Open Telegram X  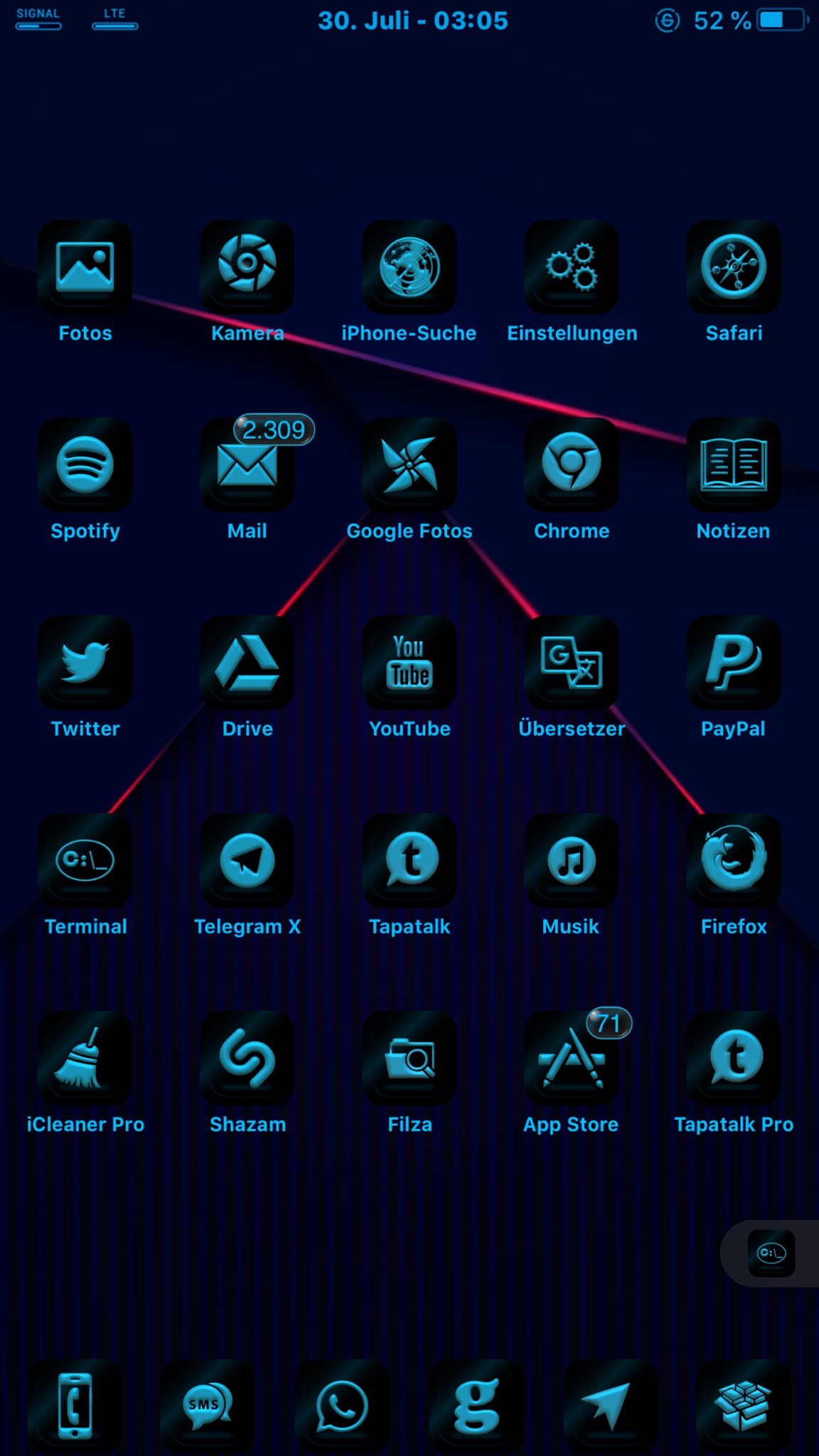point(247,860)
